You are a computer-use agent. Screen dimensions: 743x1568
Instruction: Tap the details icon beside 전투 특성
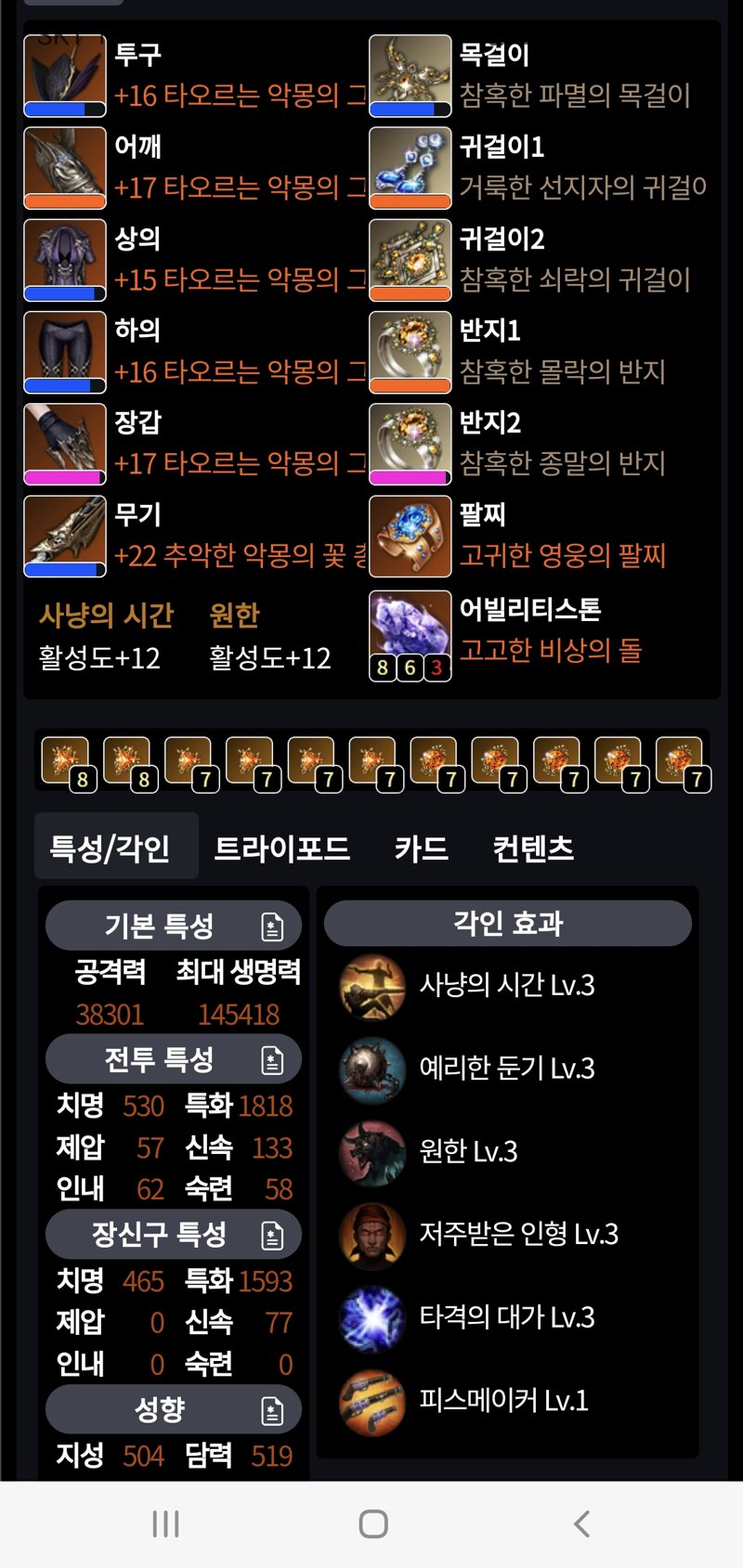point(271,1060)
